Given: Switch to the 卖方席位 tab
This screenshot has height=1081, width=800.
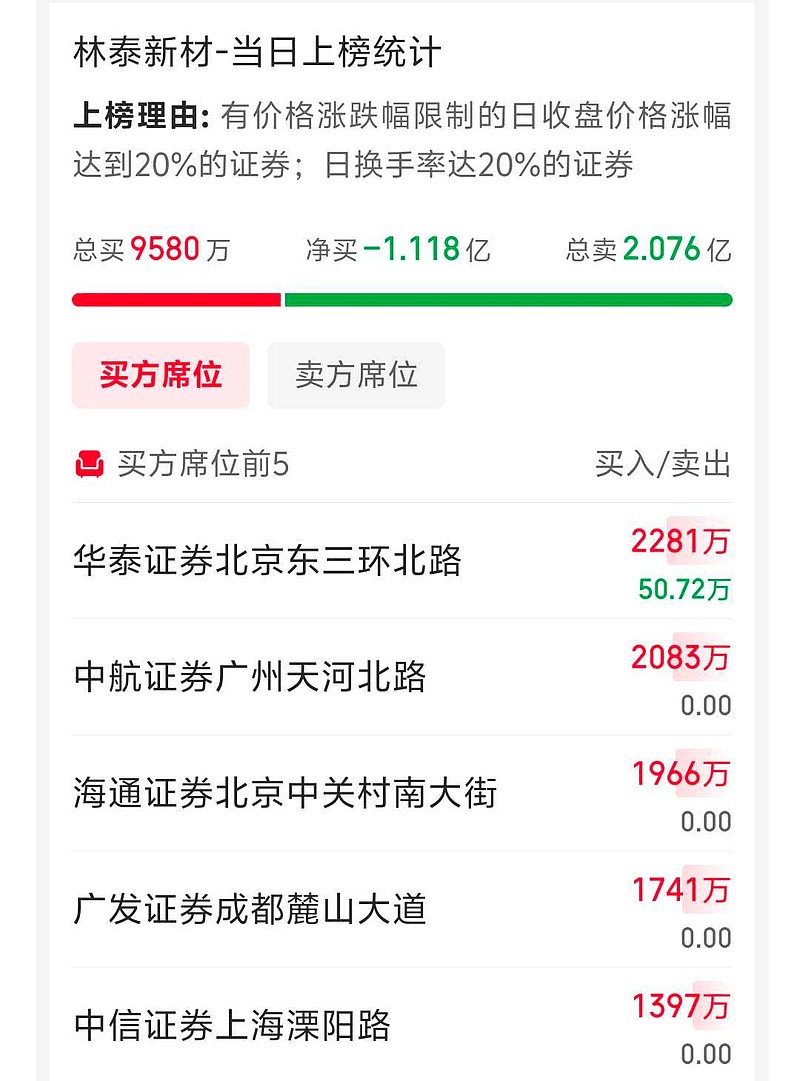Looking at the screenshot, I should pyautogui.click(x=355, y=375).
